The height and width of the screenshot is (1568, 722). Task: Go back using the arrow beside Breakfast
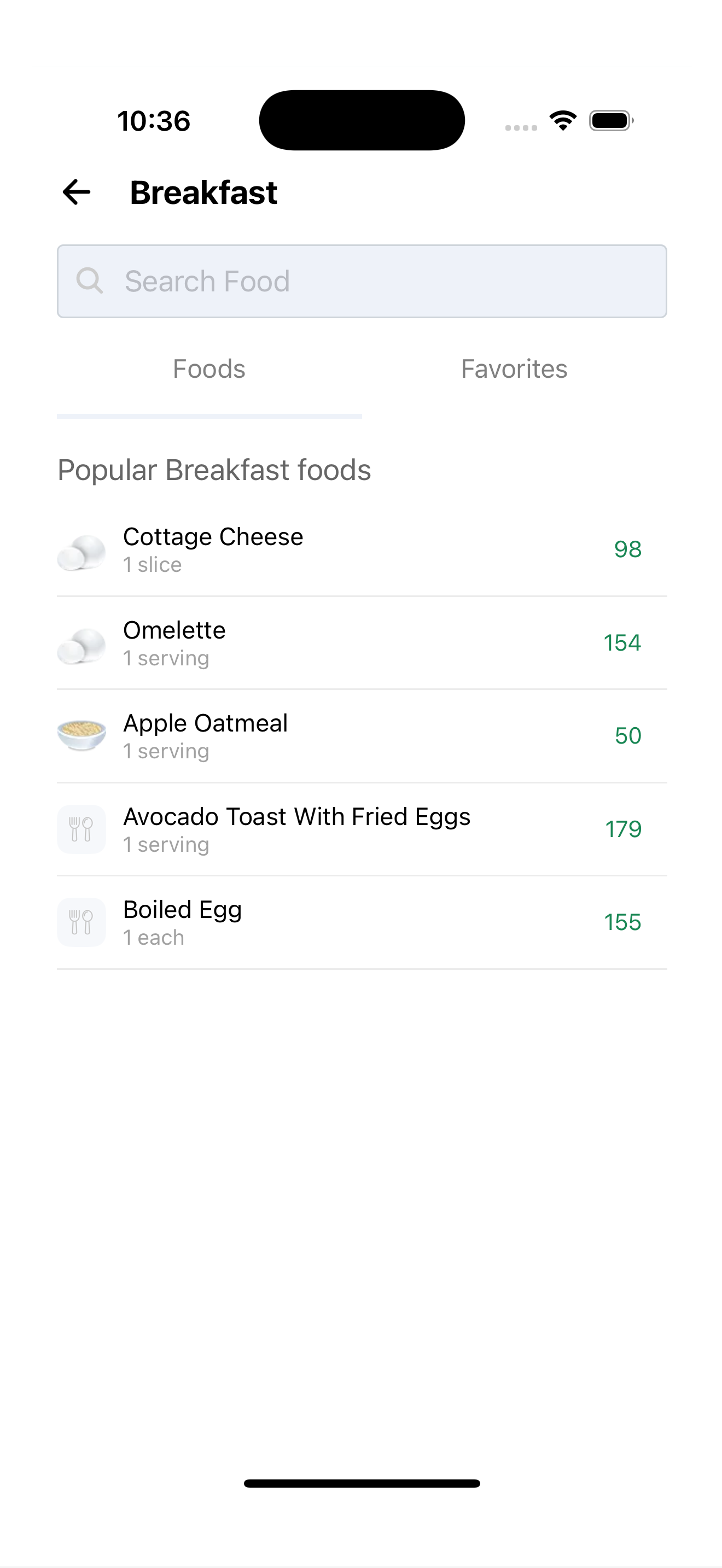77,192
